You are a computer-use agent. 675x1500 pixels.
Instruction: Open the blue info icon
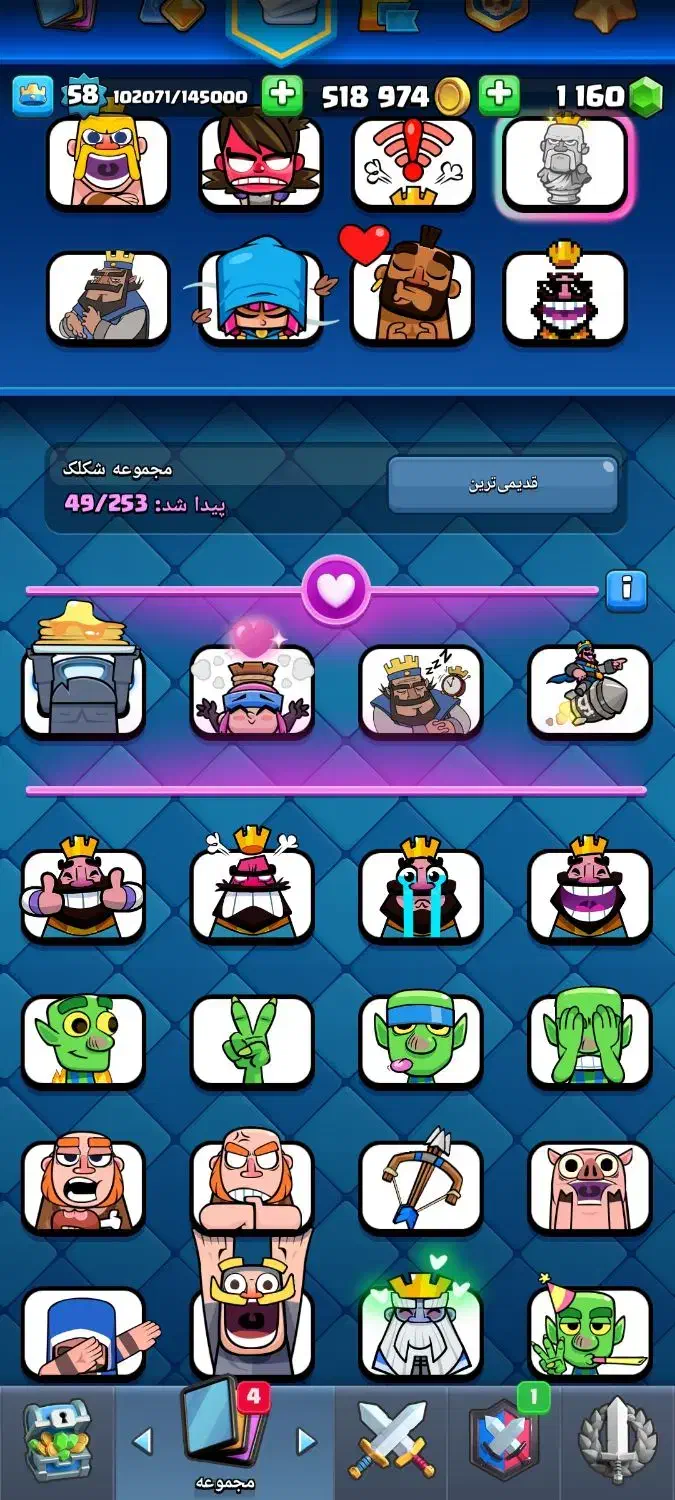(626, 589)
